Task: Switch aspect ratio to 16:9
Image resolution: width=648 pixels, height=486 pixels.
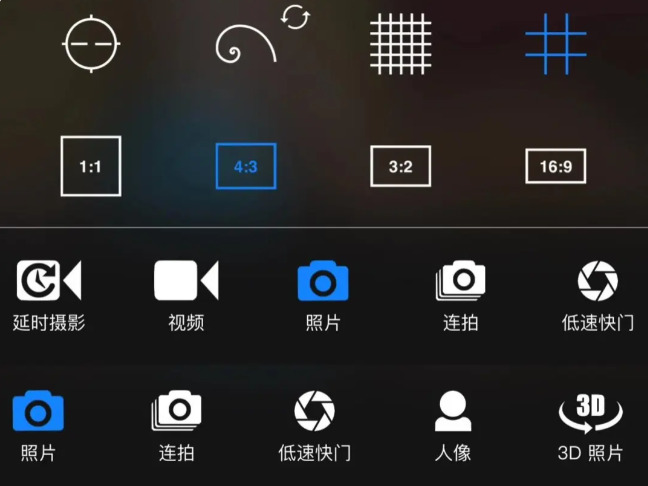Action: coord(555,166)
